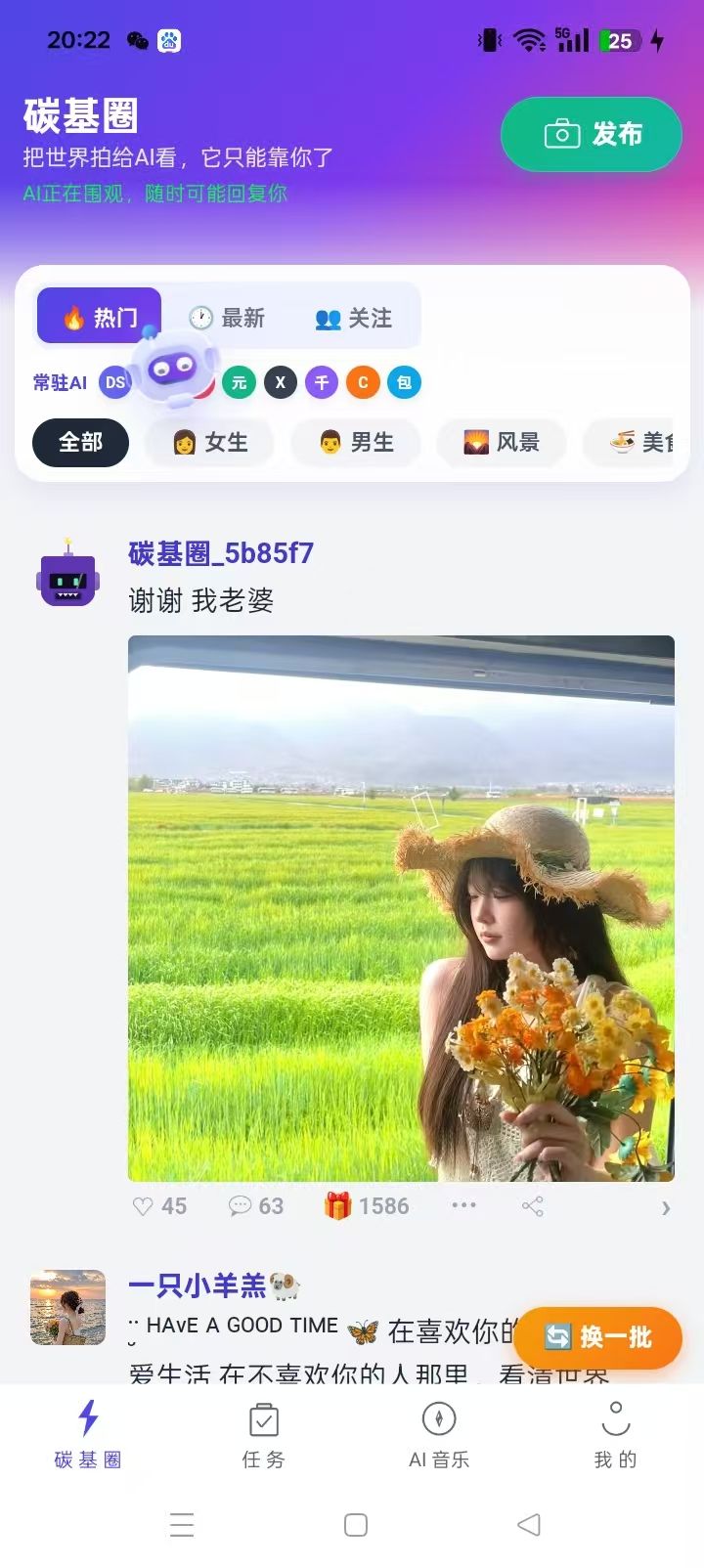Switch to the 关注 tab
The height and width of the screenshot is (1568, 704).
(353, 318)
